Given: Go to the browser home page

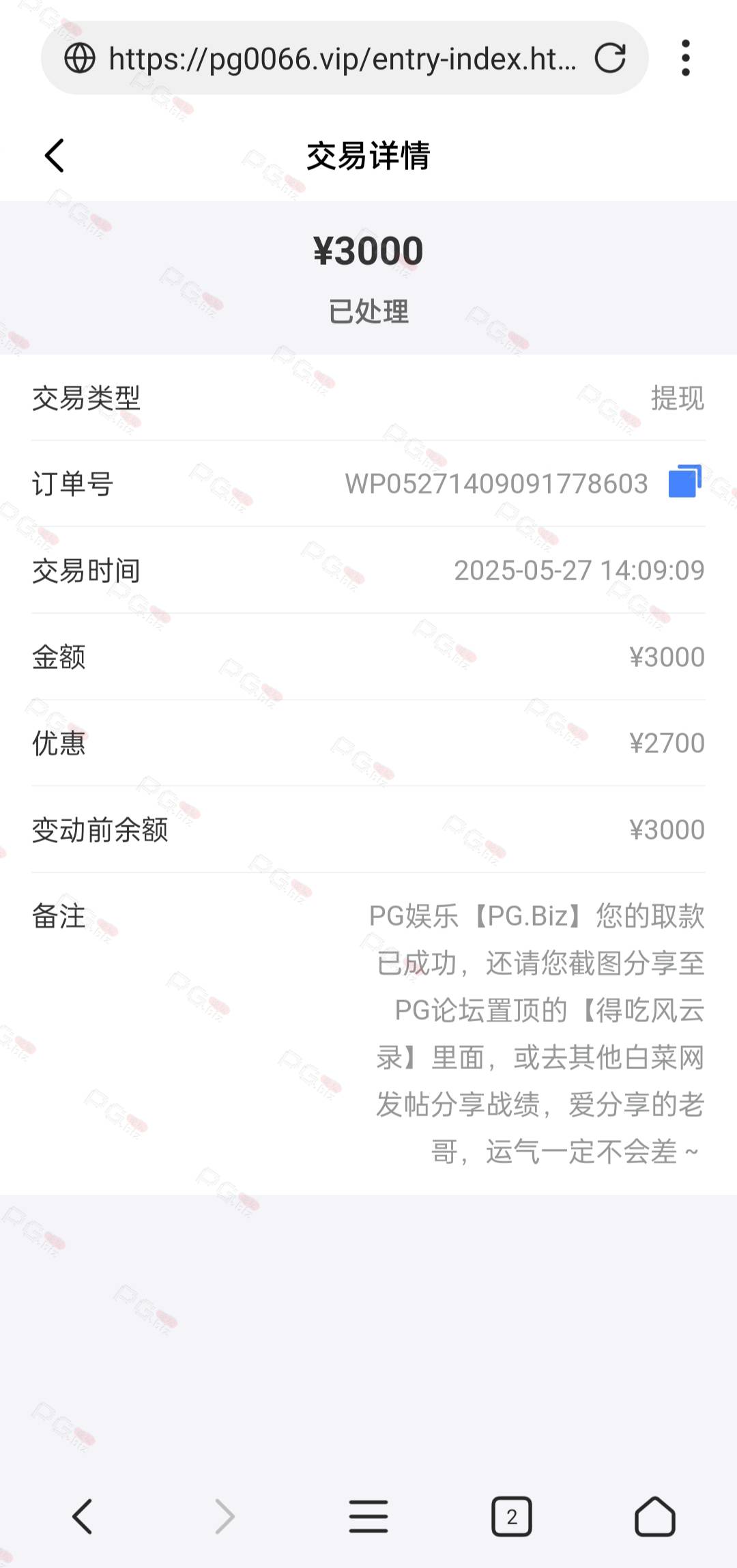Looking at the screenshot, I should (x=655, y=1516).
